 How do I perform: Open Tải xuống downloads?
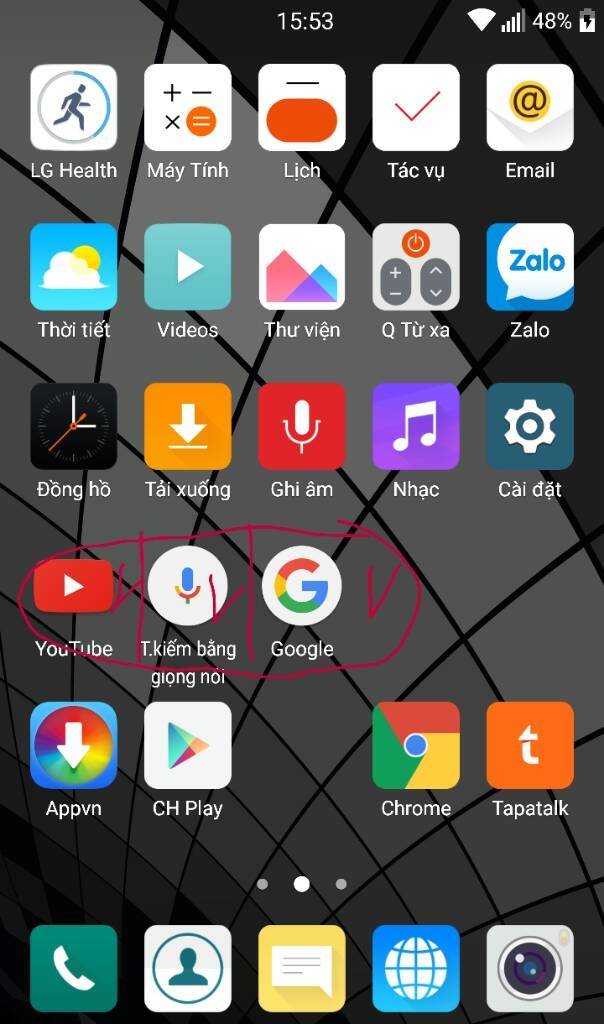click(188, 426)
